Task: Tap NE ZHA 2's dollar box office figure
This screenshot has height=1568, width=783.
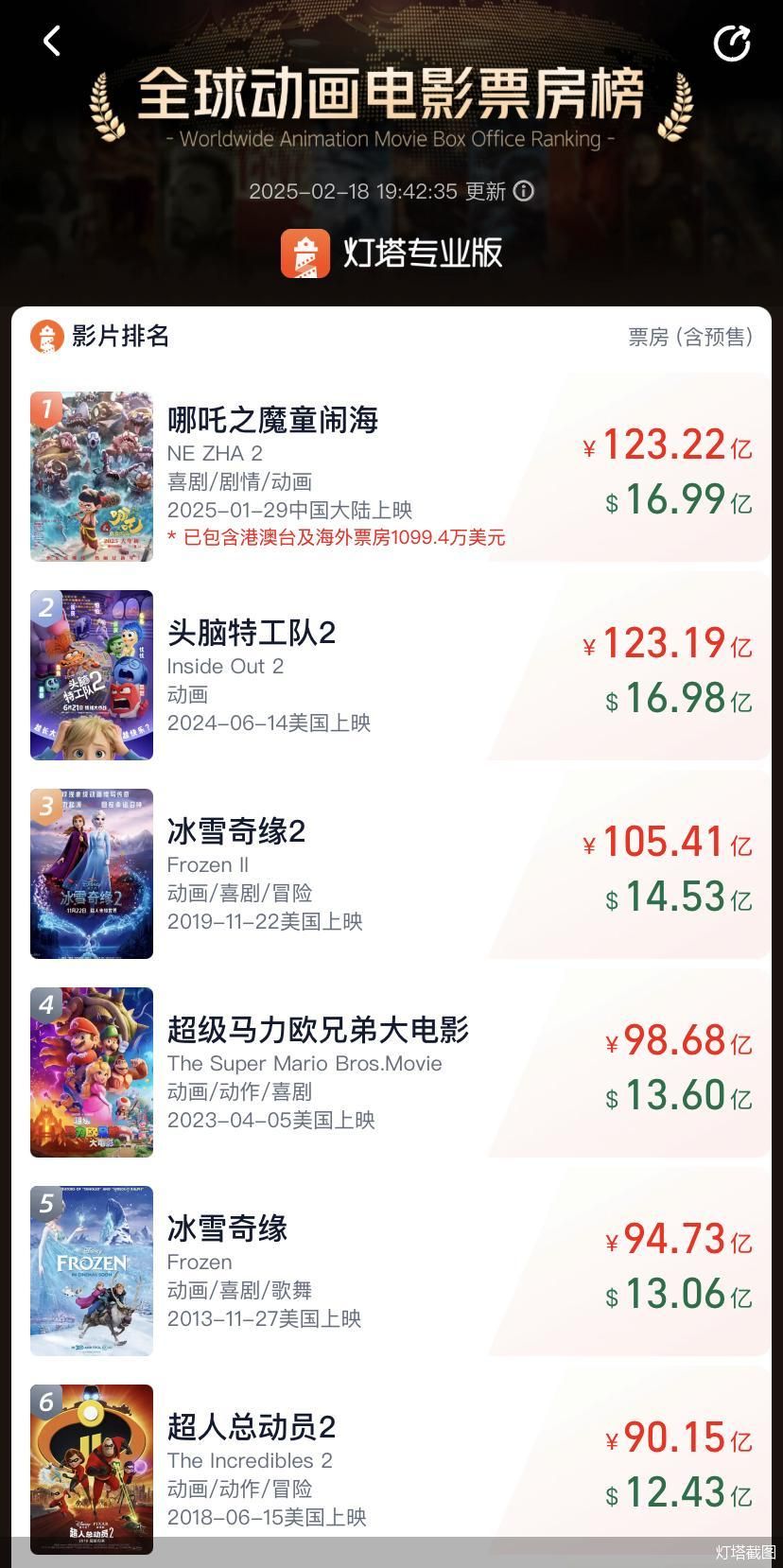Action: 671,500
